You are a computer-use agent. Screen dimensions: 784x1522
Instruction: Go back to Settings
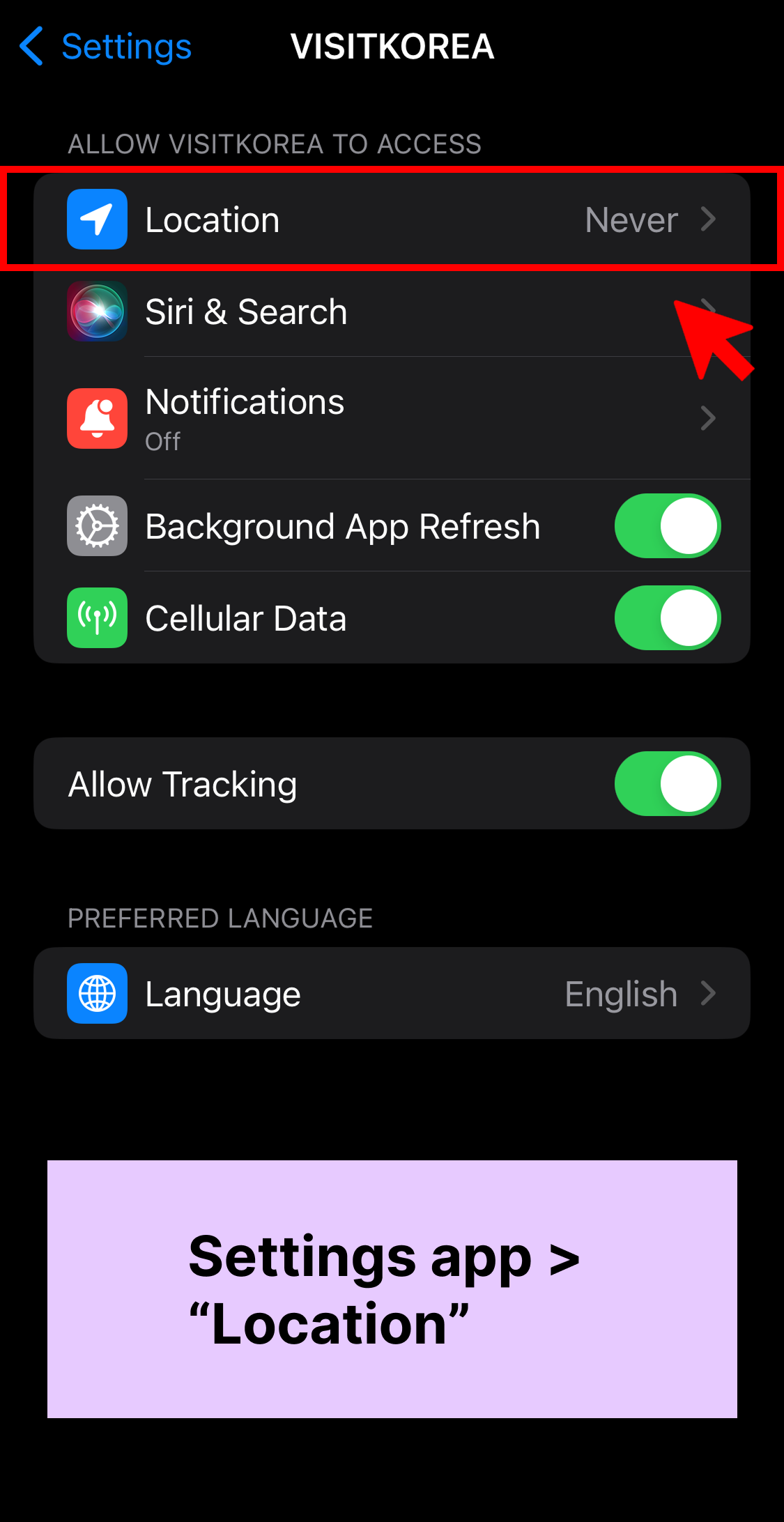click(x=105, y=47)
